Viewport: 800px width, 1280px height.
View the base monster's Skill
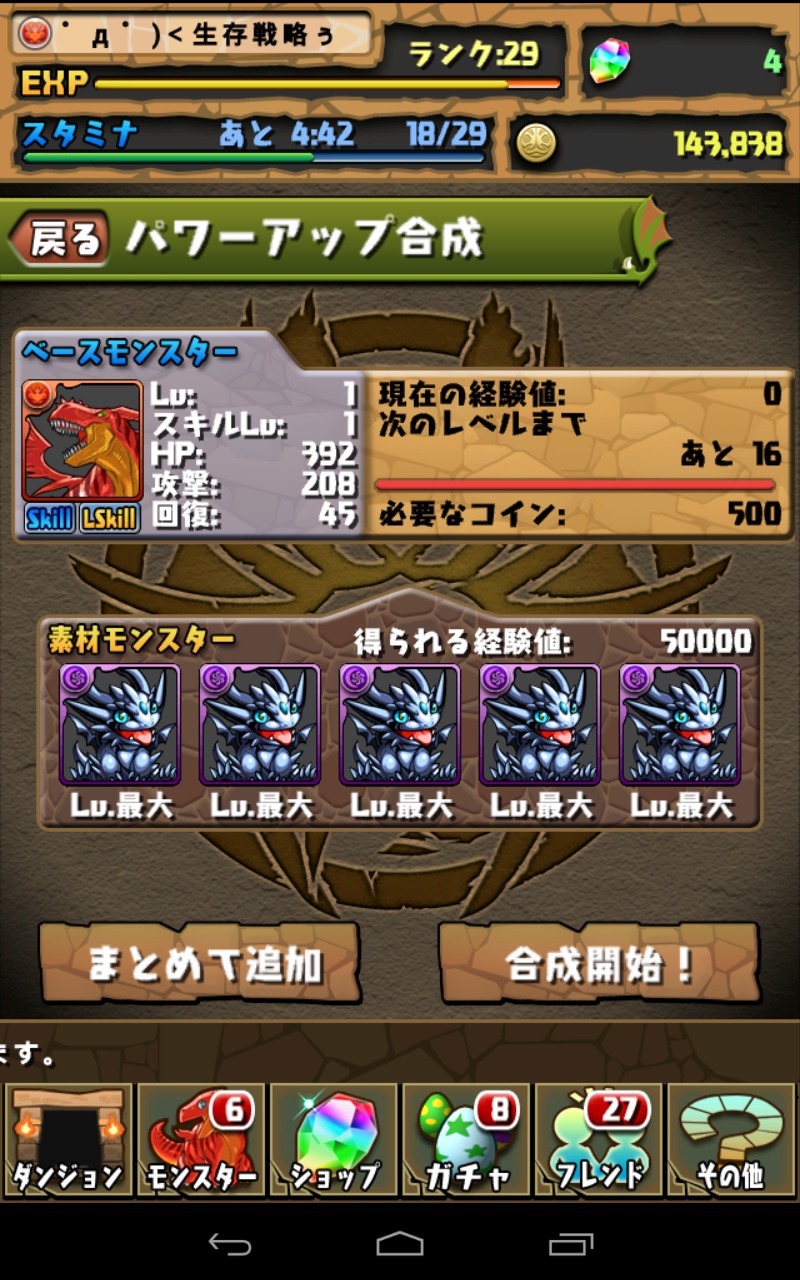[x=49, y=517]
